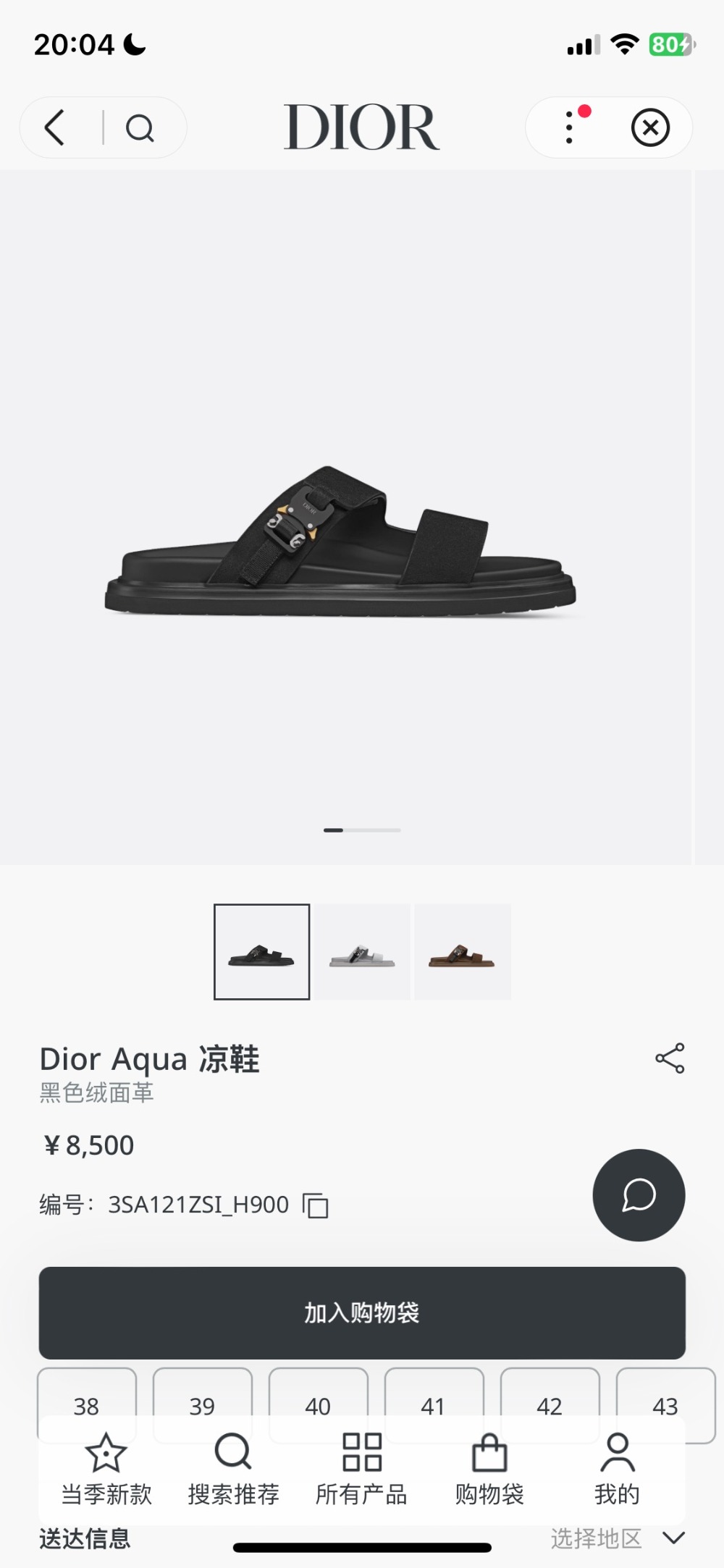
Task: Close the Dior mini program
Action: (x=650, y=128)
